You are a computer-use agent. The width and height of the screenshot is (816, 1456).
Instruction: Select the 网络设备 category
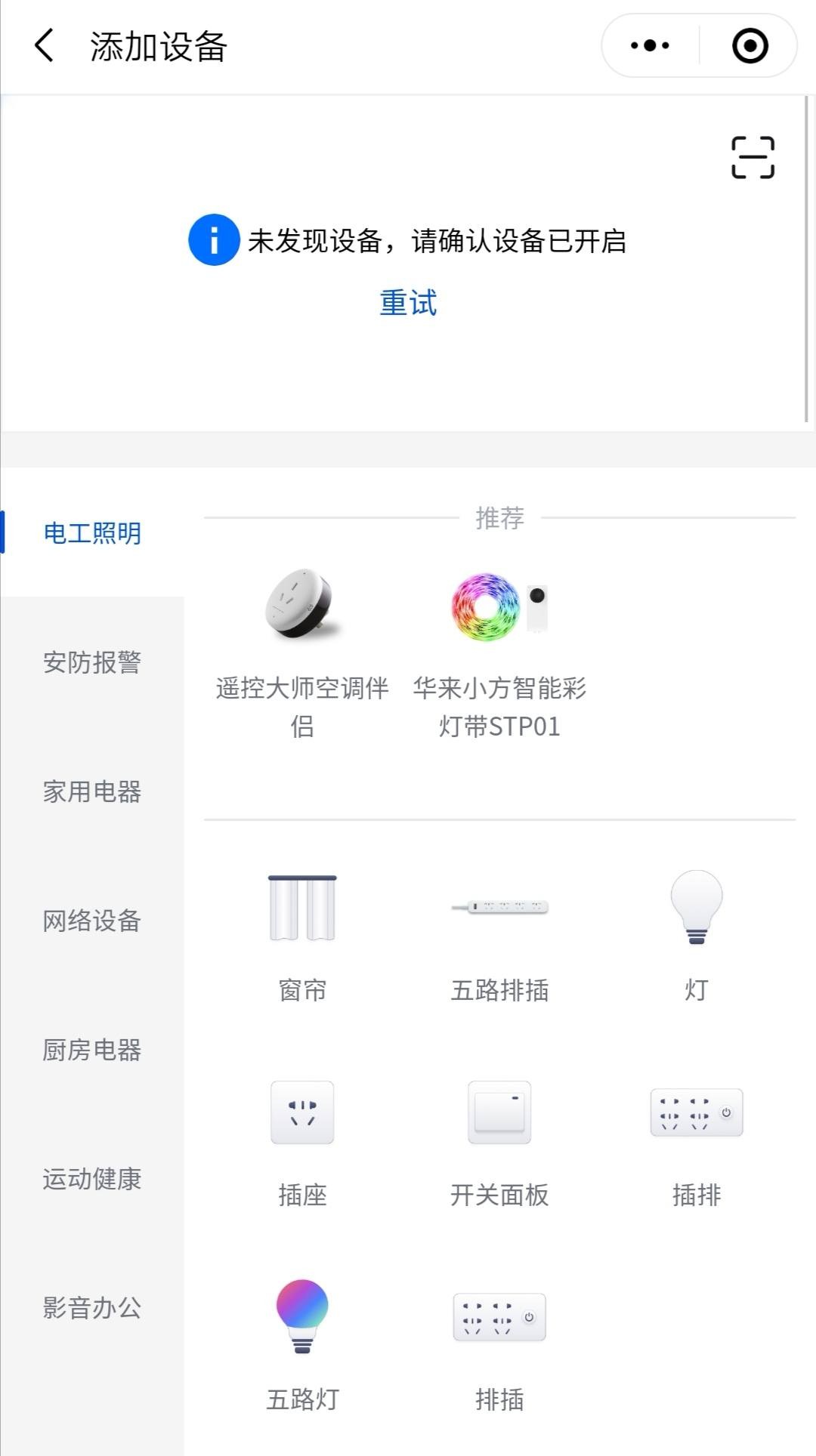[x=92, y=921]
